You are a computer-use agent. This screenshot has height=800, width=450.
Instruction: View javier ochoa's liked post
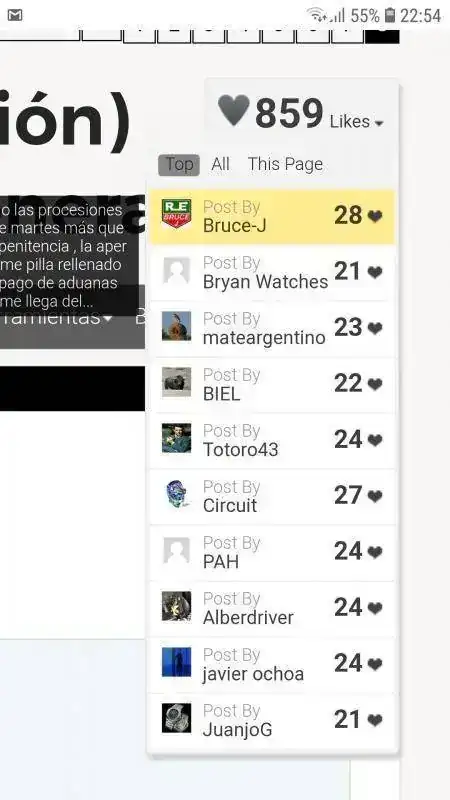tap(272, 664)
